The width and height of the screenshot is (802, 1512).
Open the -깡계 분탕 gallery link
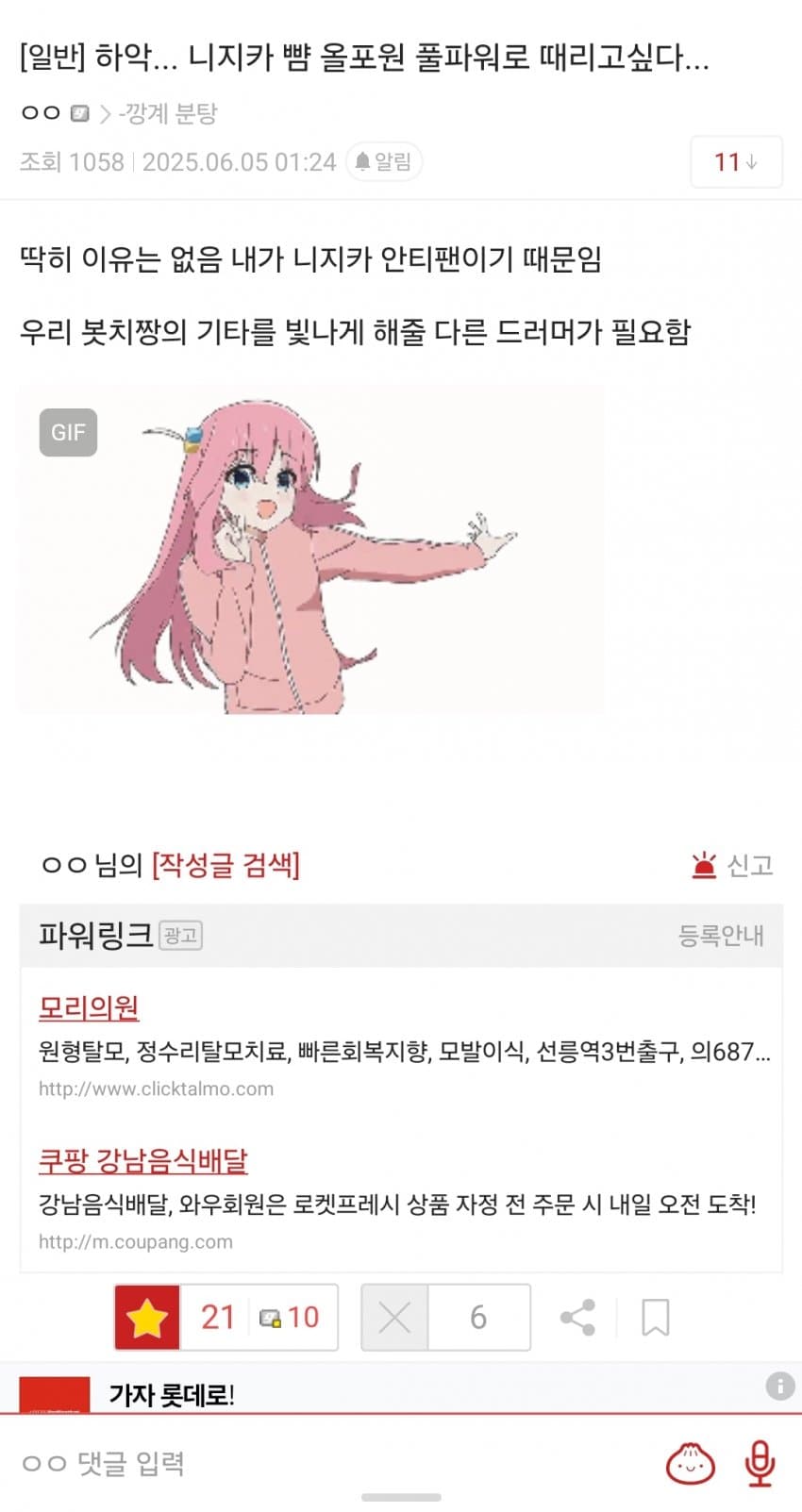[x=168, y=114]
